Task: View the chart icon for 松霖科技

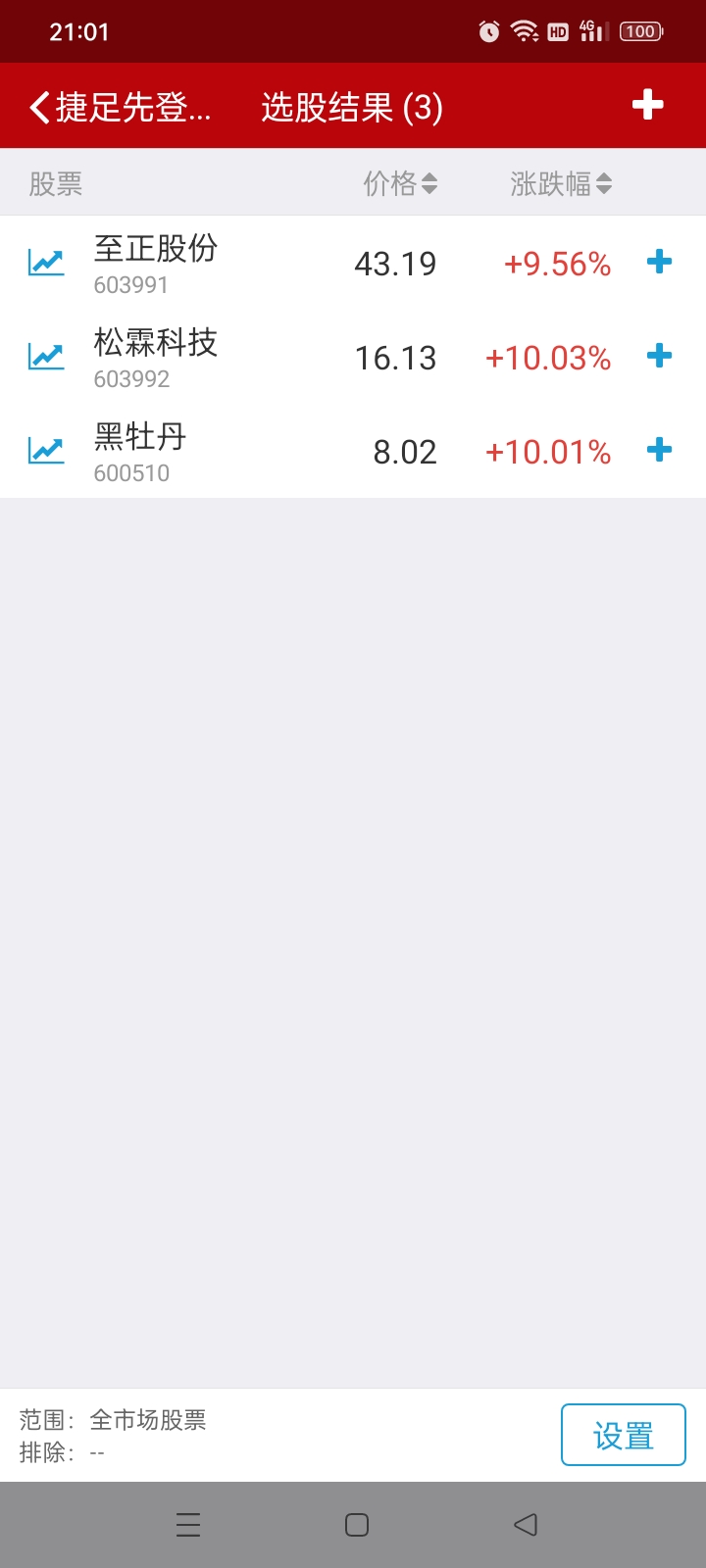Action: click(46, 357)
